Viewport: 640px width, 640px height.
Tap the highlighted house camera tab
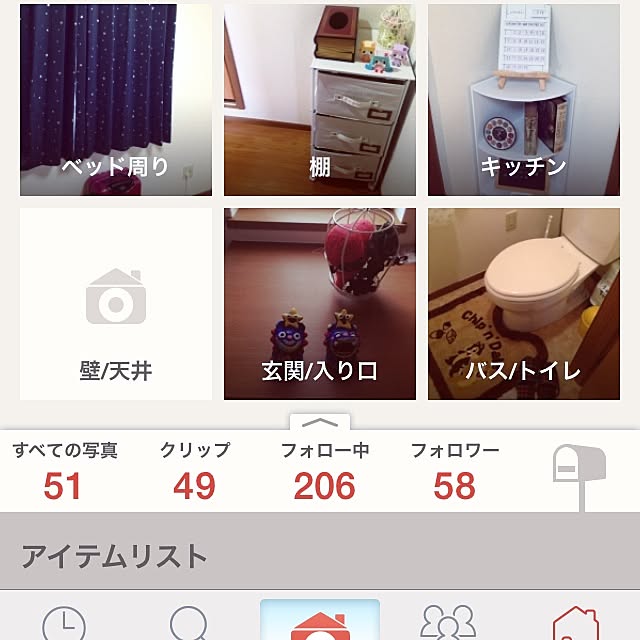coord(319,620)
